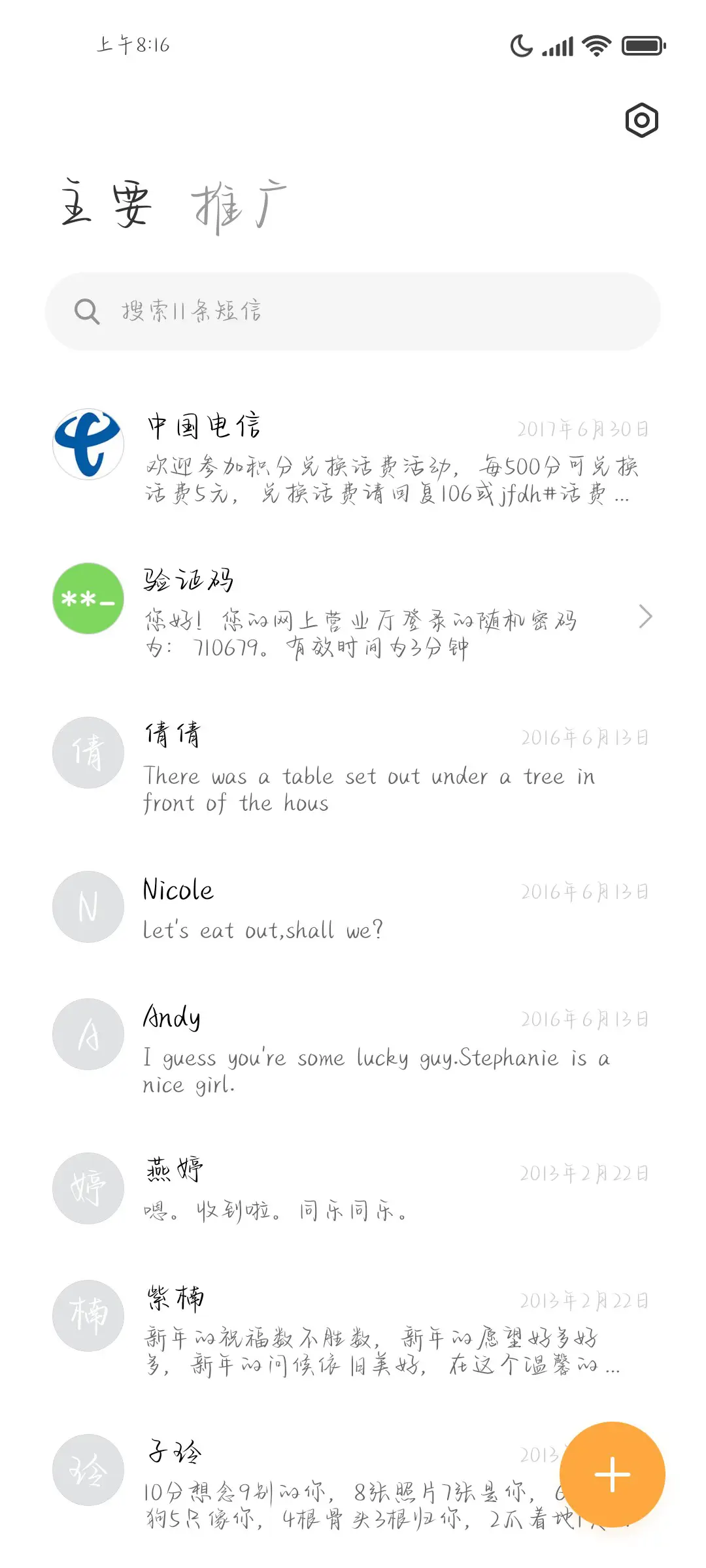706x1568 pixels.
Task: Expand the 验证码 message via its chevron
Action: click(646, 616)
